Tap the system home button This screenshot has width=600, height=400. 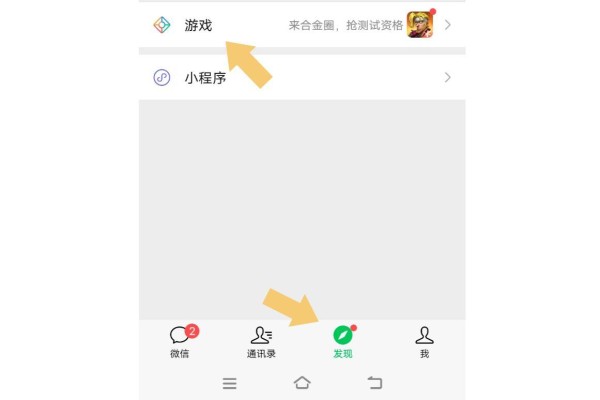point(302,383)
